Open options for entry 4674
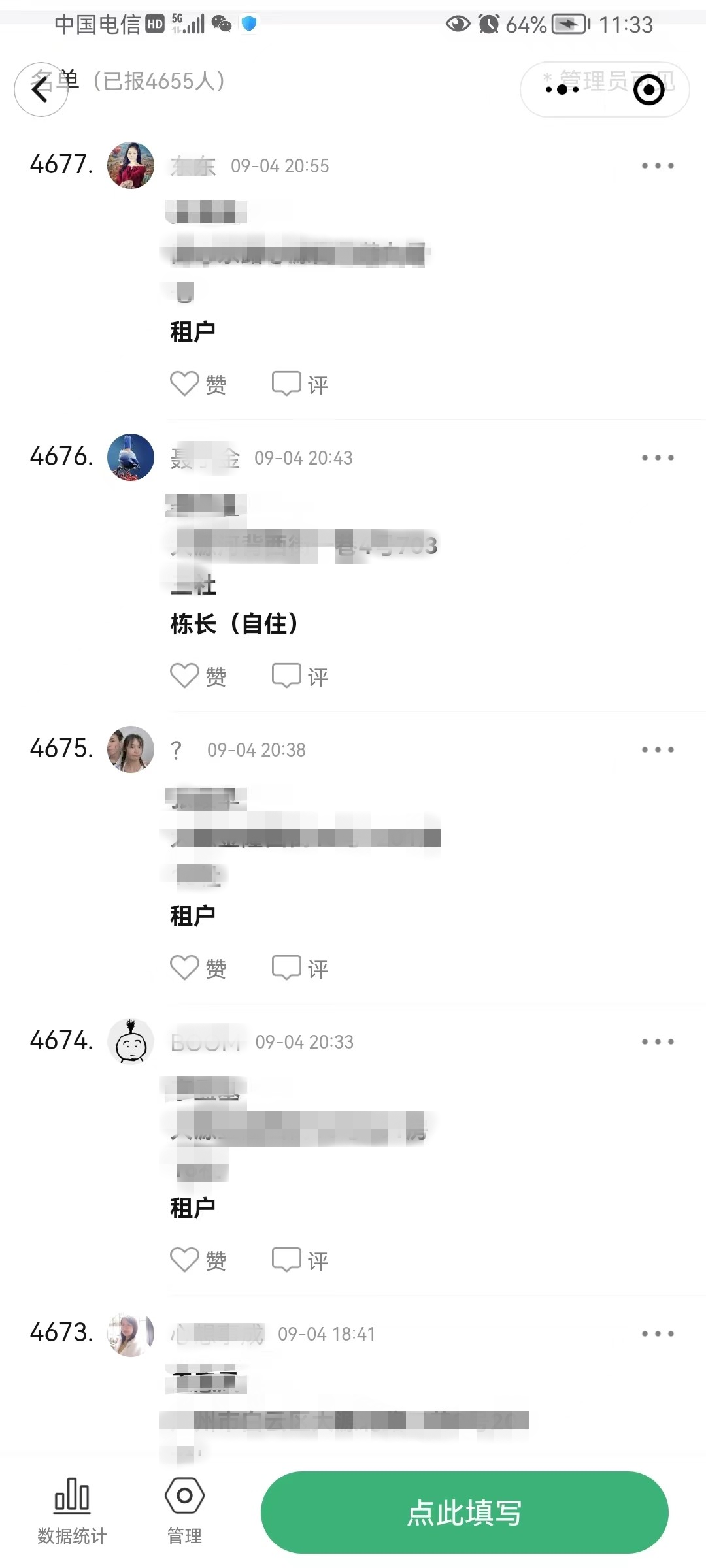The image size is (706, 1568). point(657,1042)
